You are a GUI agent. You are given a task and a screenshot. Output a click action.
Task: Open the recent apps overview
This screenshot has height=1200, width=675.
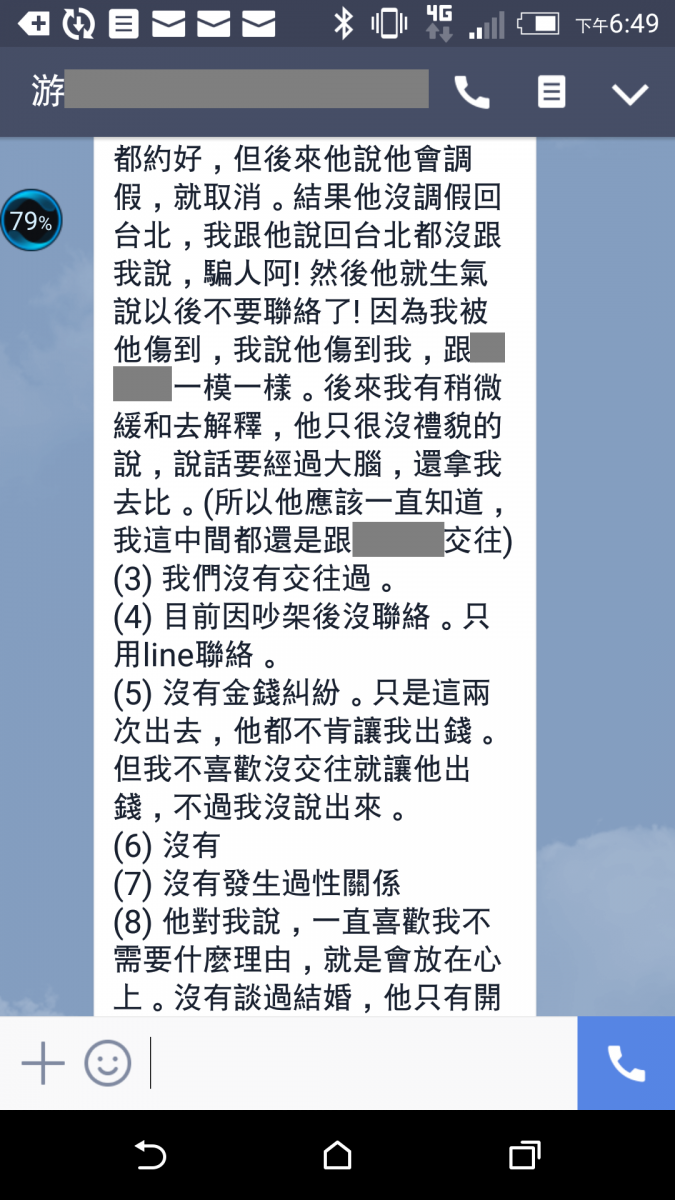(x=524, y=1156)
